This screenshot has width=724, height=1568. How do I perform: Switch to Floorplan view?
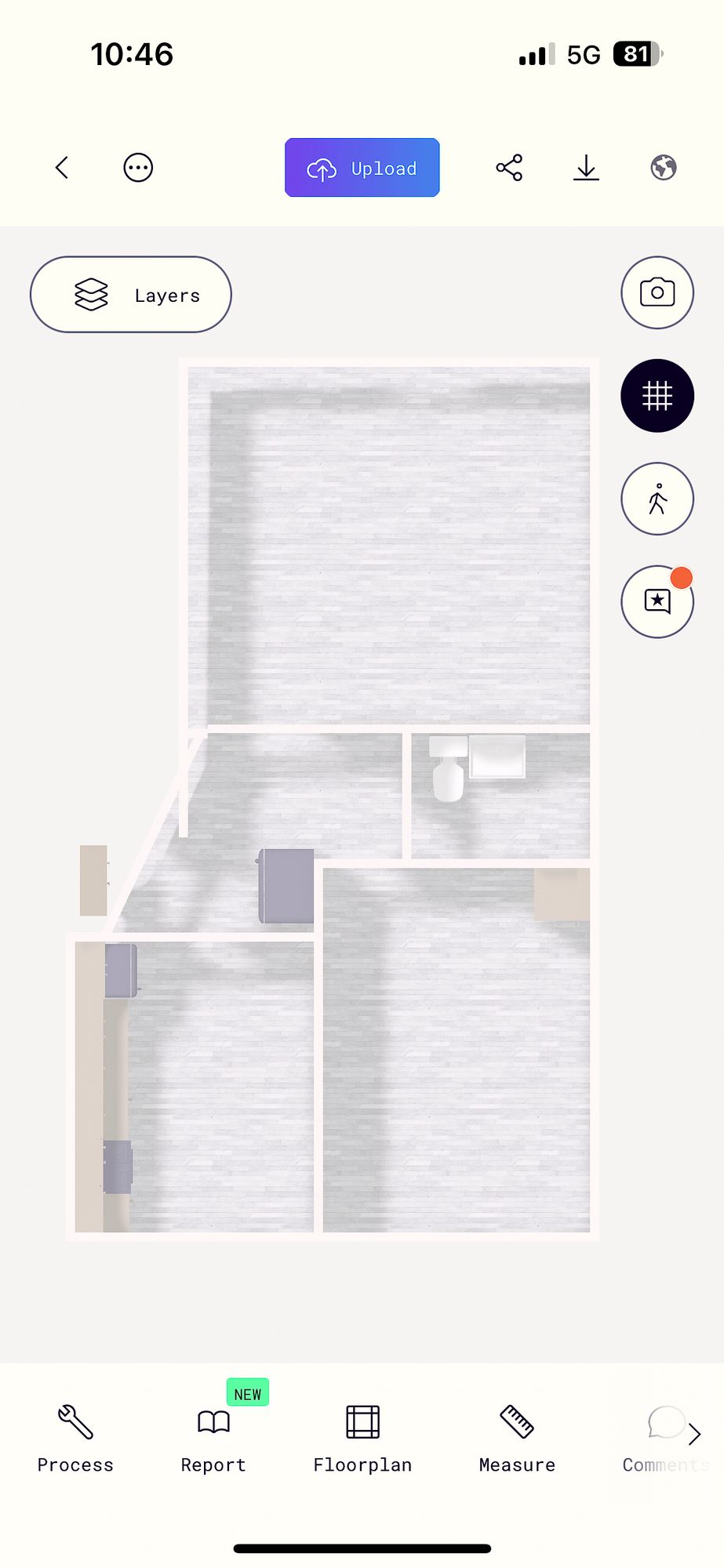(362, 1438)
